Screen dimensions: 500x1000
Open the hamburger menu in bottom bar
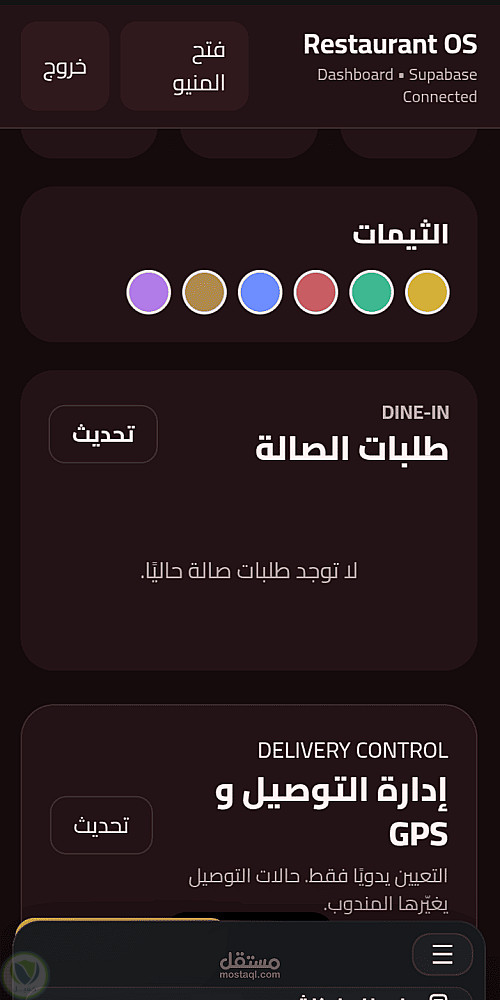click(x=443, y=955)
